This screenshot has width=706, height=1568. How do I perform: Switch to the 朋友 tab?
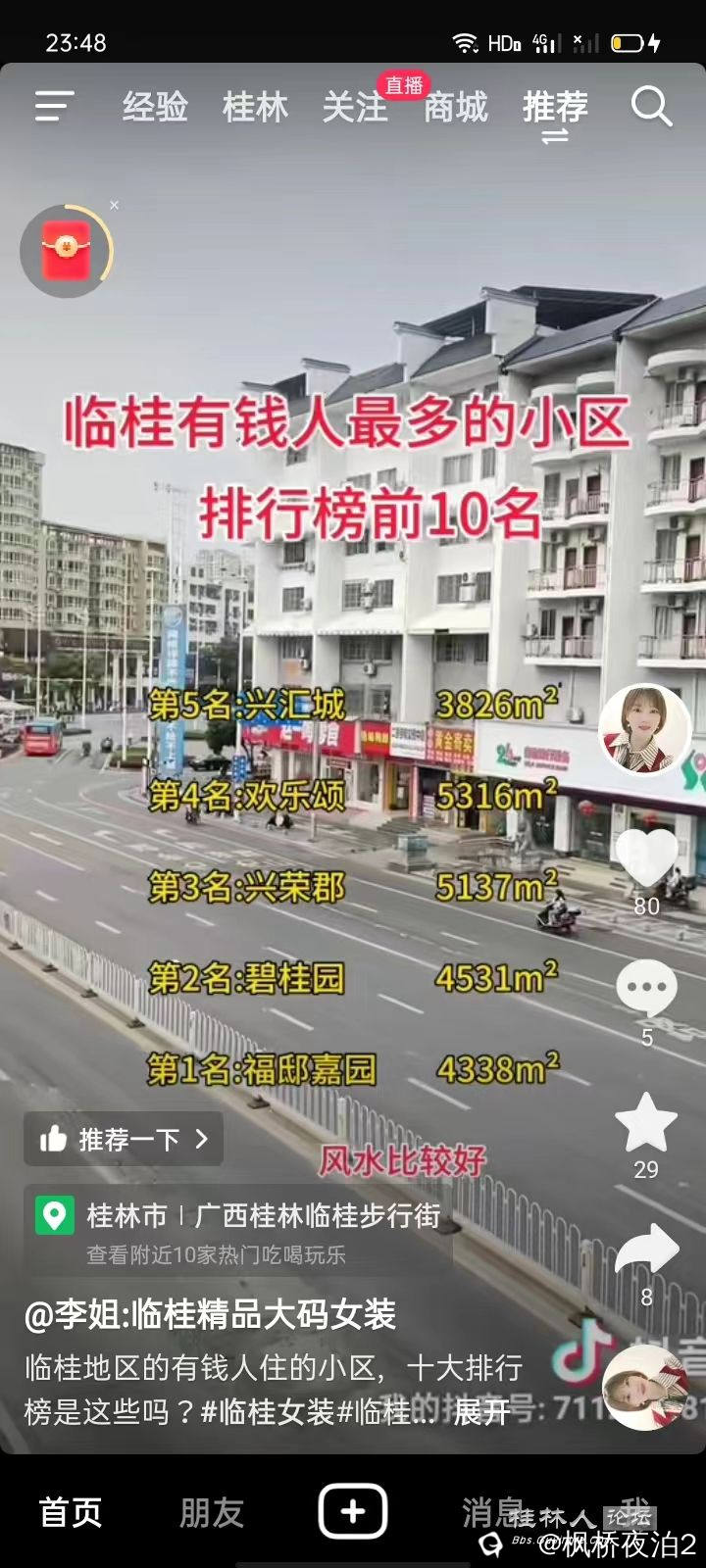tap(211, 1512)
